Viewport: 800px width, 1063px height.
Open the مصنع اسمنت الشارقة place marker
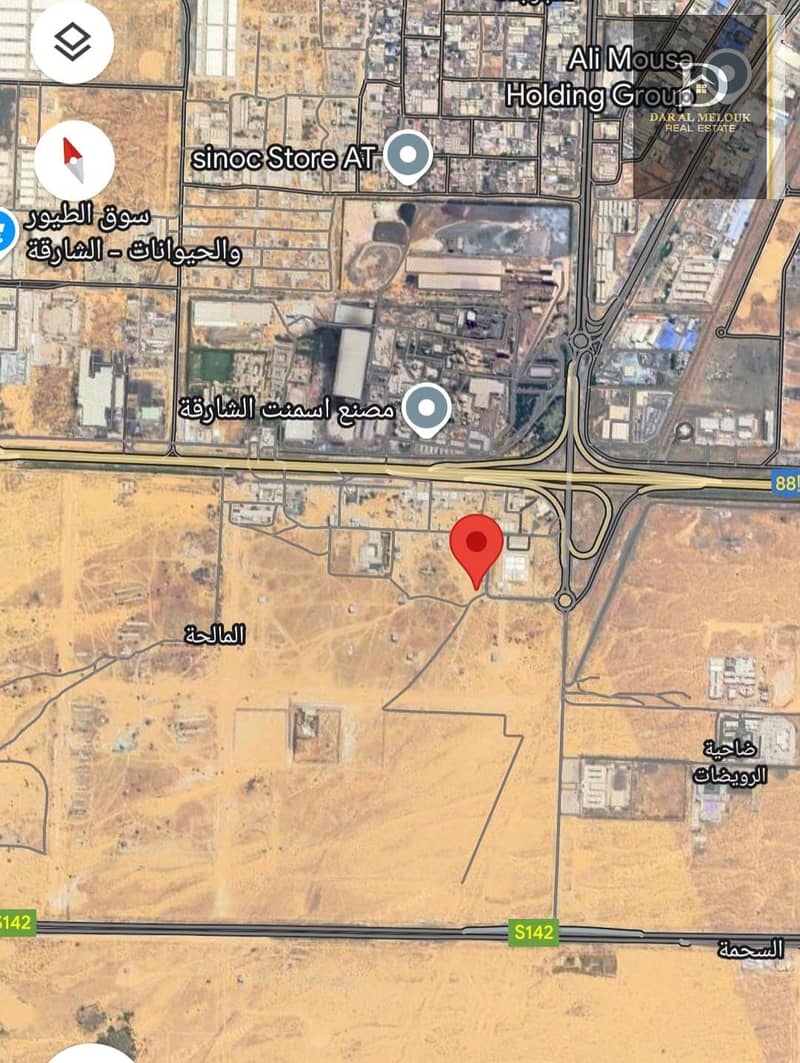click(x=427, y=409)
